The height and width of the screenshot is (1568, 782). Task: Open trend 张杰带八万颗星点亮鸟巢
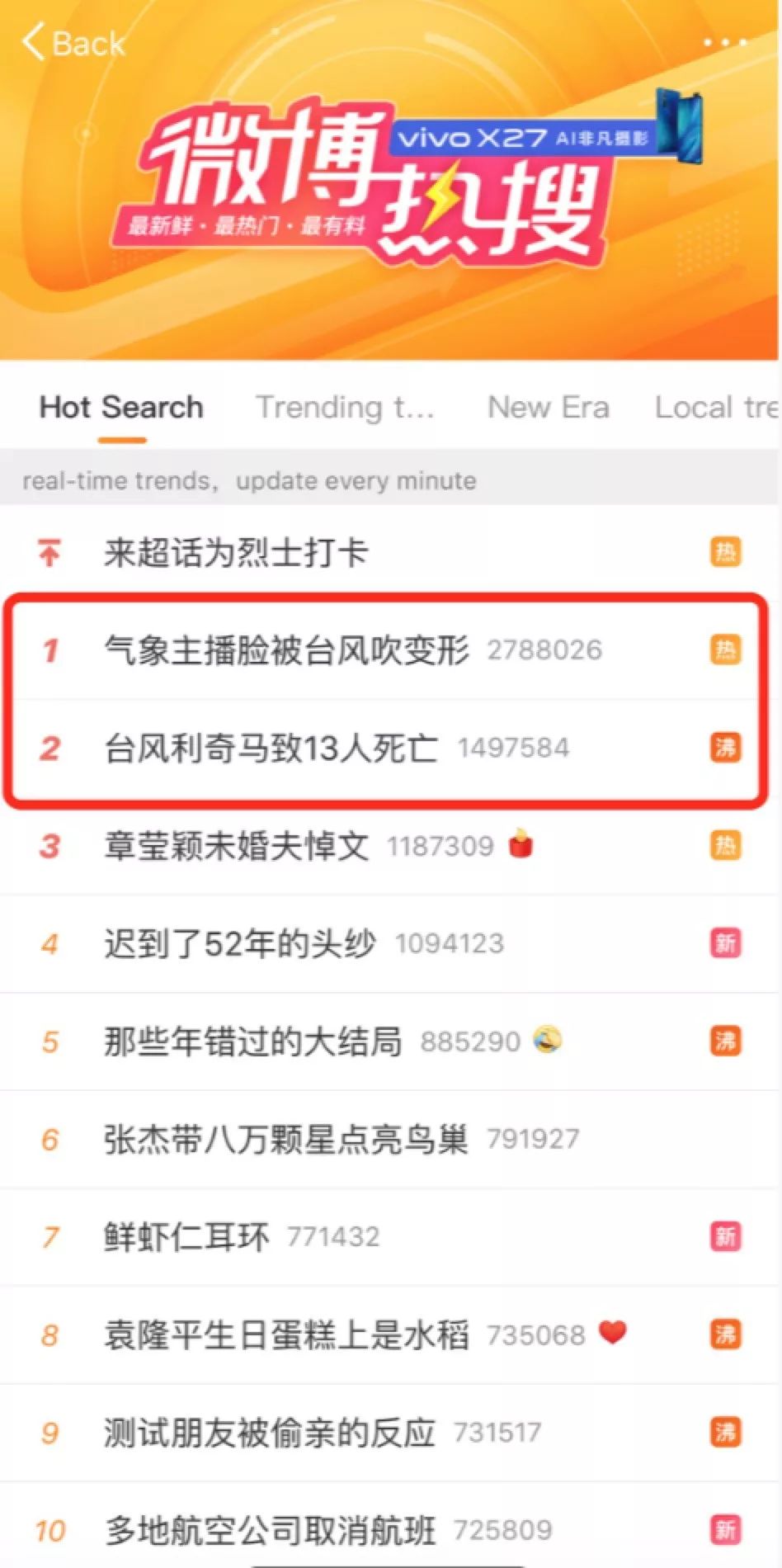(285, 1139)
